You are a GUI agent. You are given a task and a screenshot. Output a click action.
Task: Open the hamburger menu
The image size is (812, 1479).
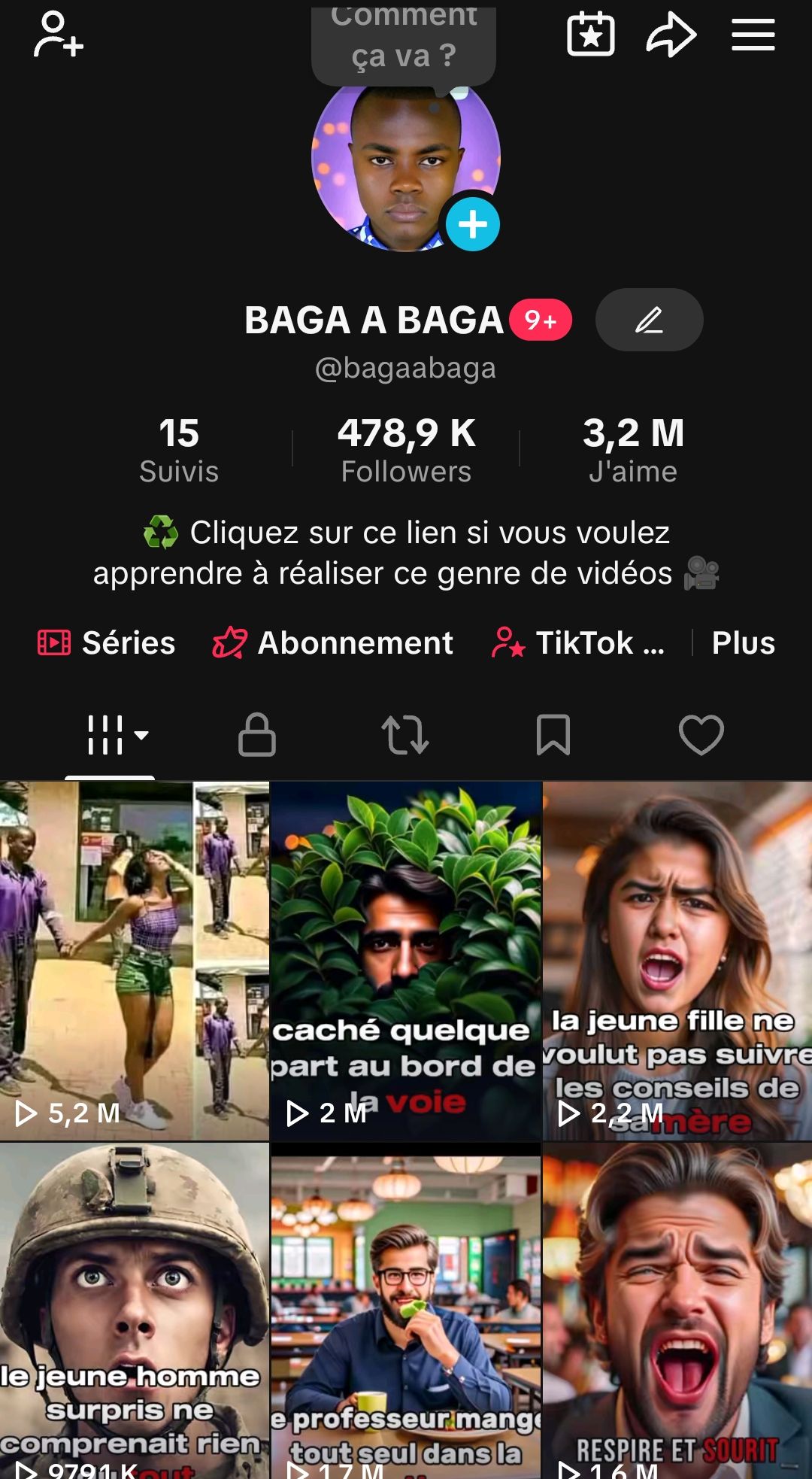pyautogui.click(x=753, y=35)
